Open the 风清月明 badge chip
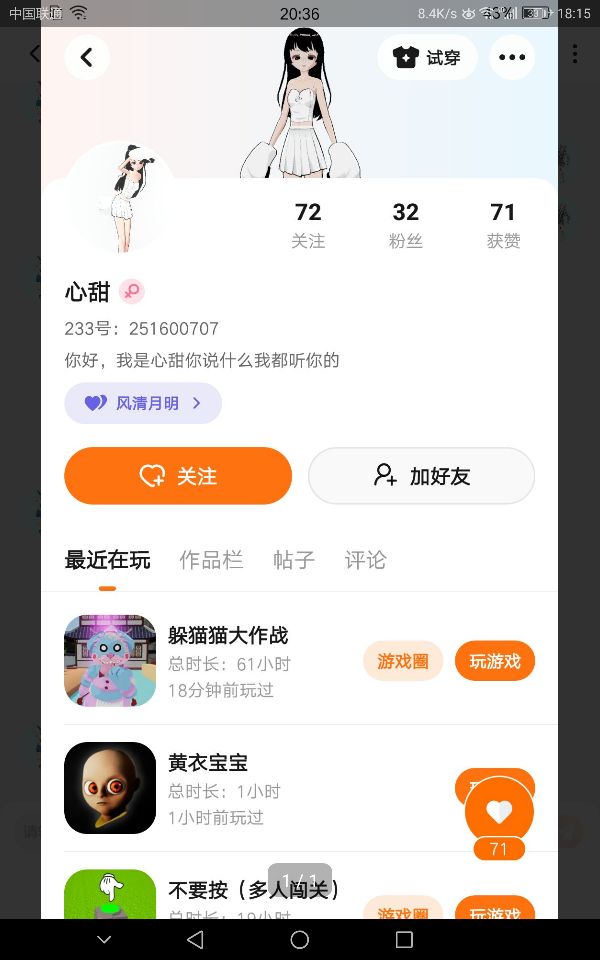The width and height of the screenshot is (600, 960). [x=143, y=403]
